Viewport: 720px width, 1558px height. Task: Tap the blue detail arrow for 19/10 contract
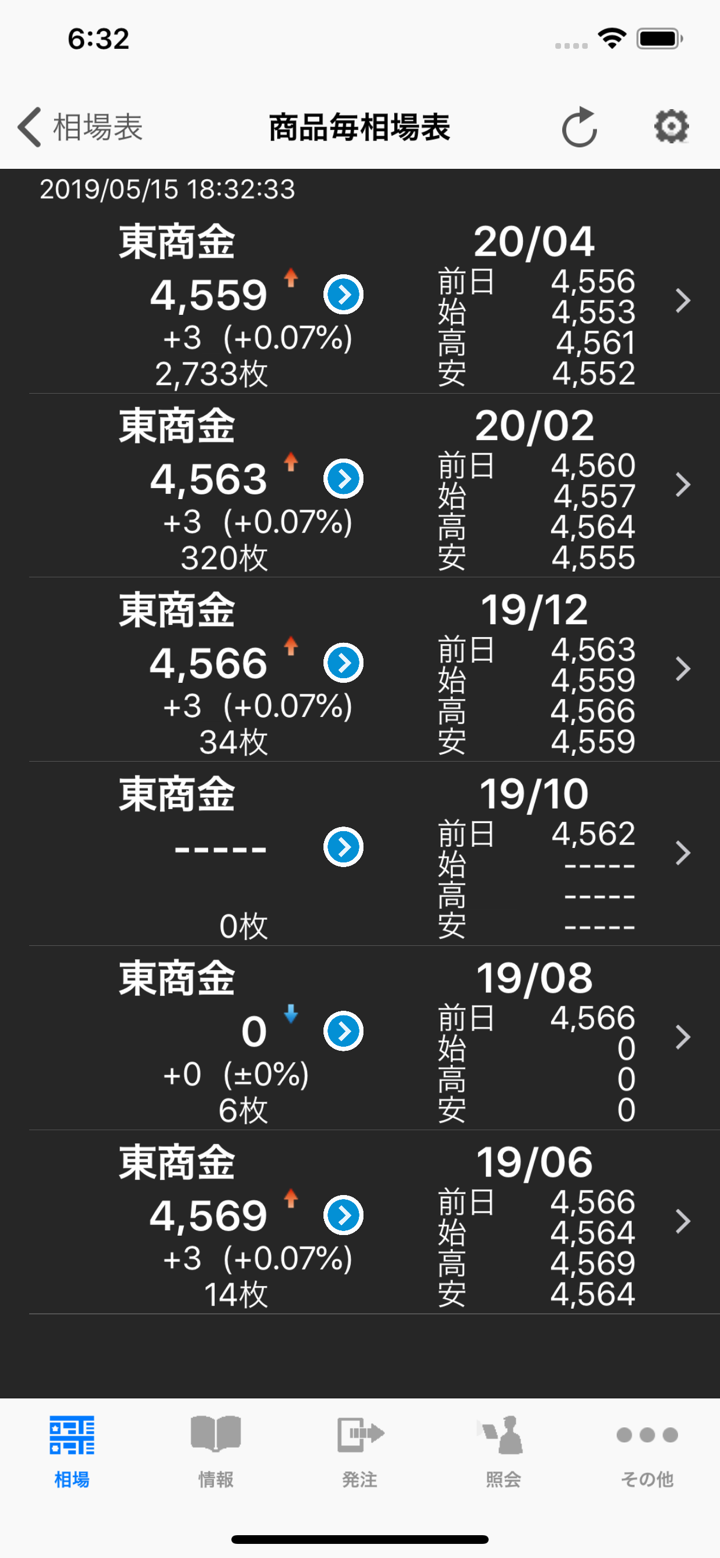click(x=342, y=846)
